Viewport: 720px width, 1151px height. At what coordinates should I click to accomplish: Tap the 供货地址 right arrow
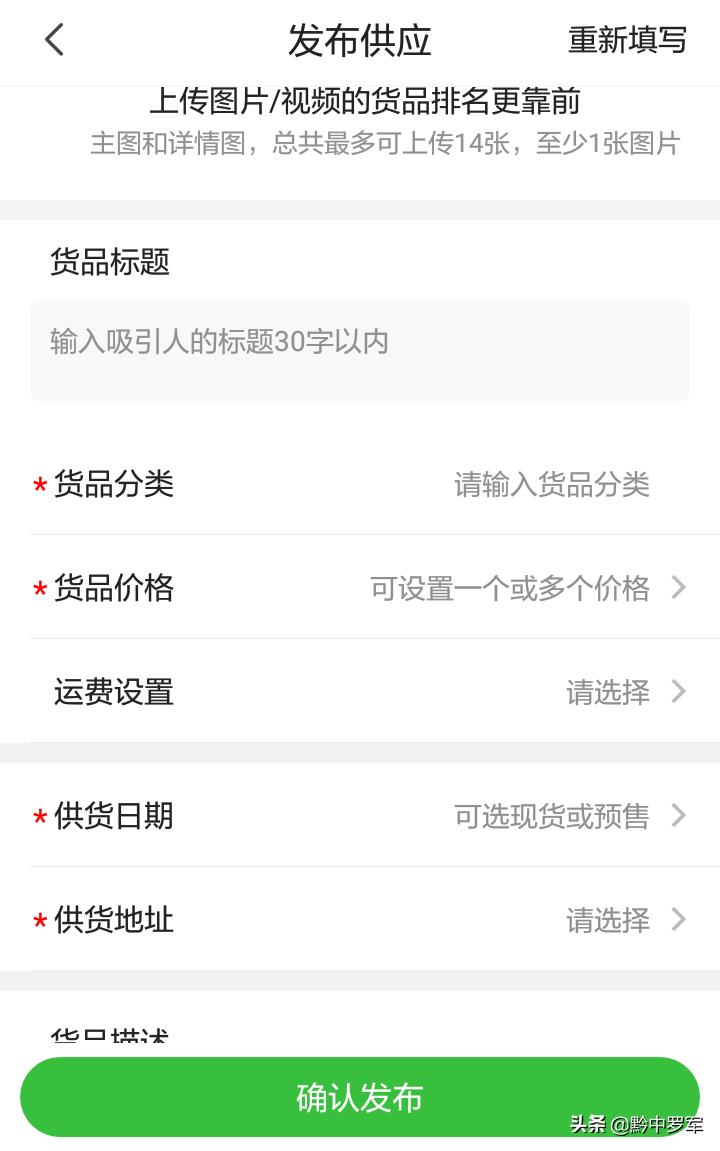[678, 920]
